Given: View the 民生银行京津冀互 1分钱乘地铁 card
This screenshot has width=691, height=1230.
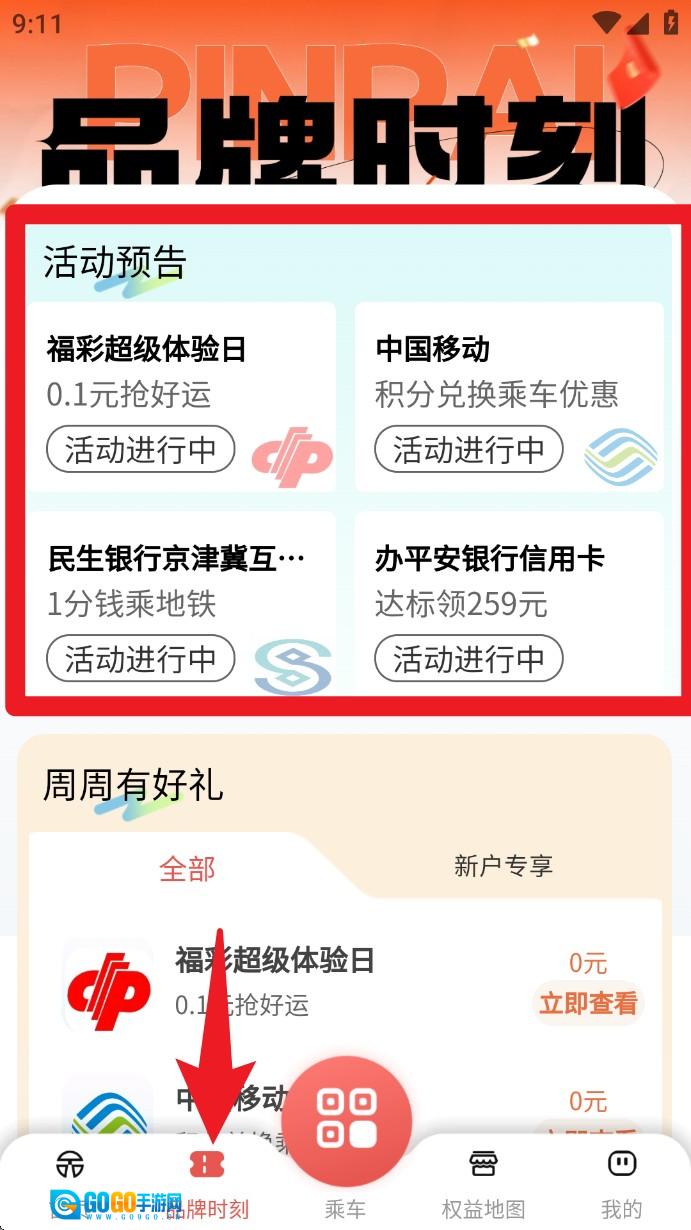Looking at the screenshot, I should click(181, 603).
